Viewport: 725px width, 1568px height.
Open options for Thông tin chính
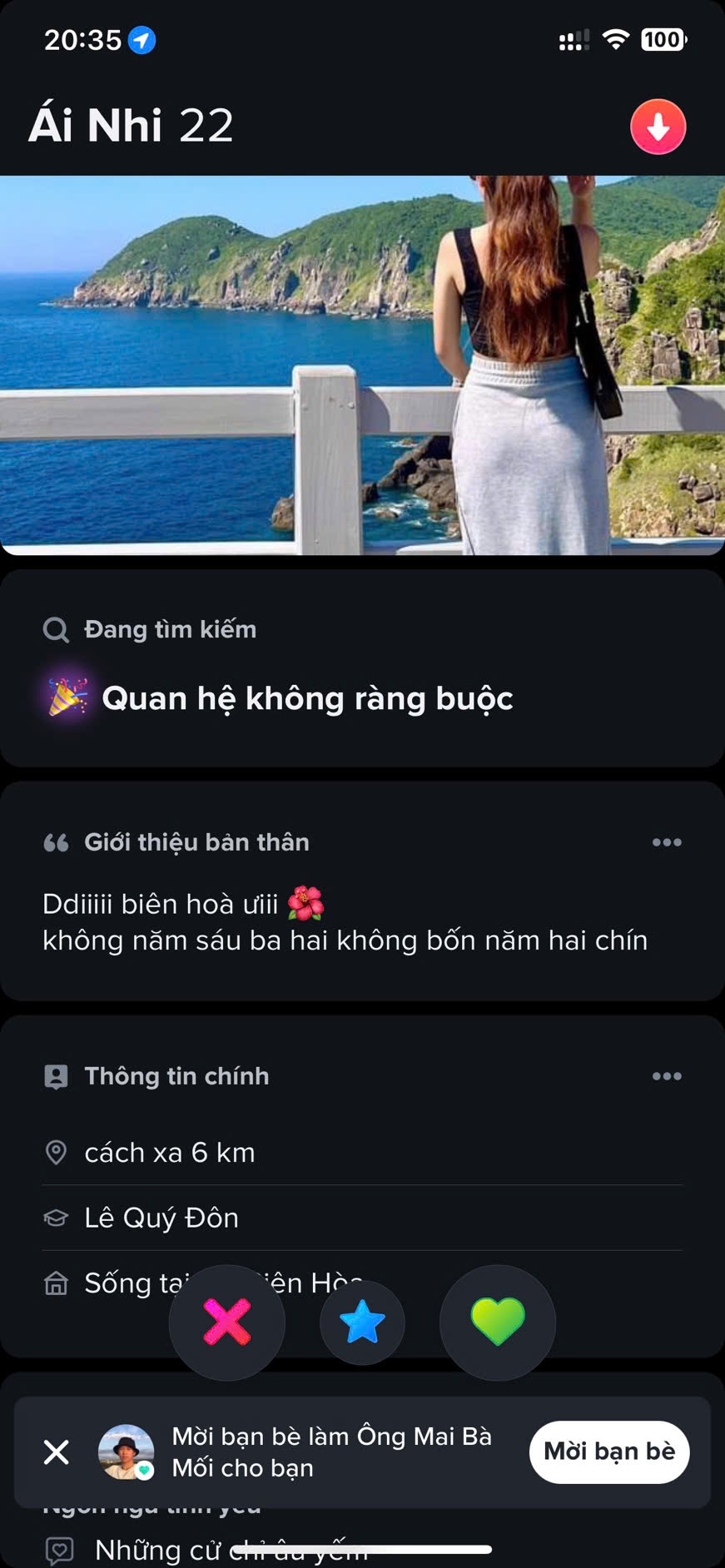(x=667, y=1076)
